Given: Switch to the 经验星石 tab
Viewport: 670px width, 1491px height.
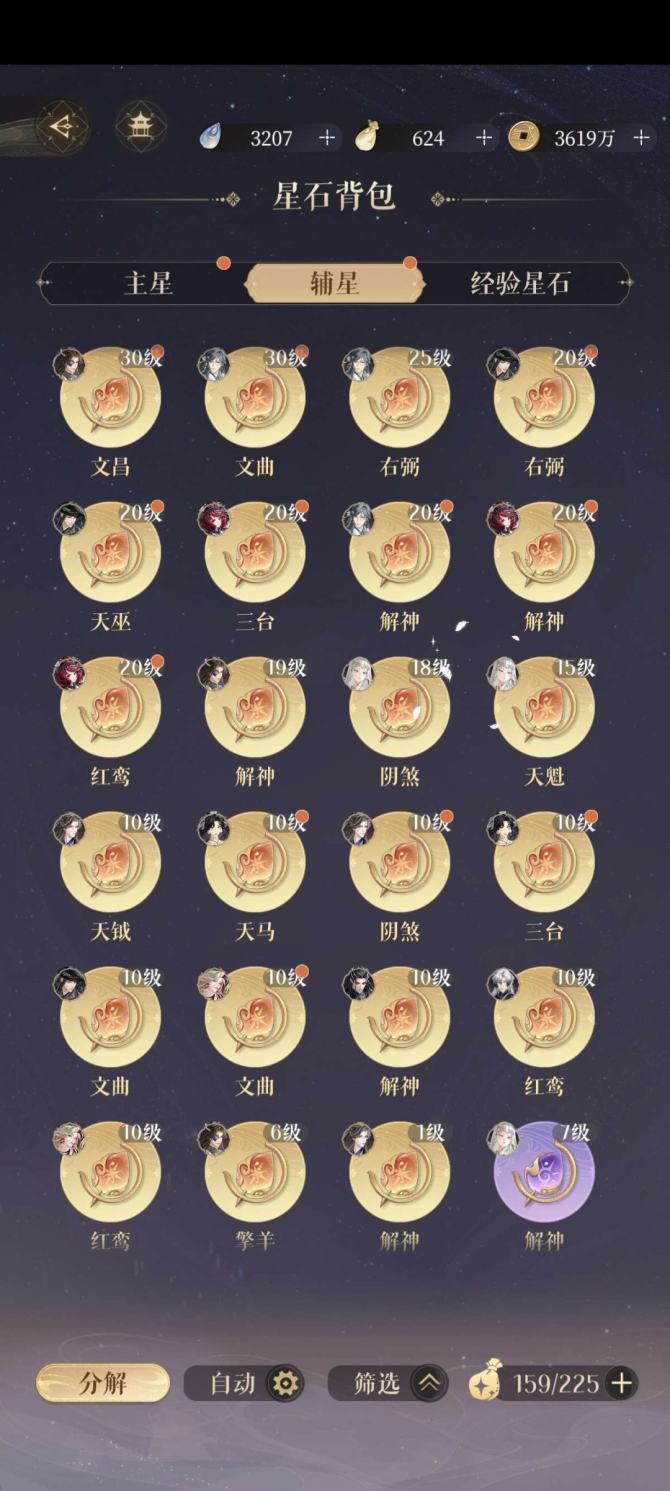Looking at the screenshot, I should (x=520, y=283).
